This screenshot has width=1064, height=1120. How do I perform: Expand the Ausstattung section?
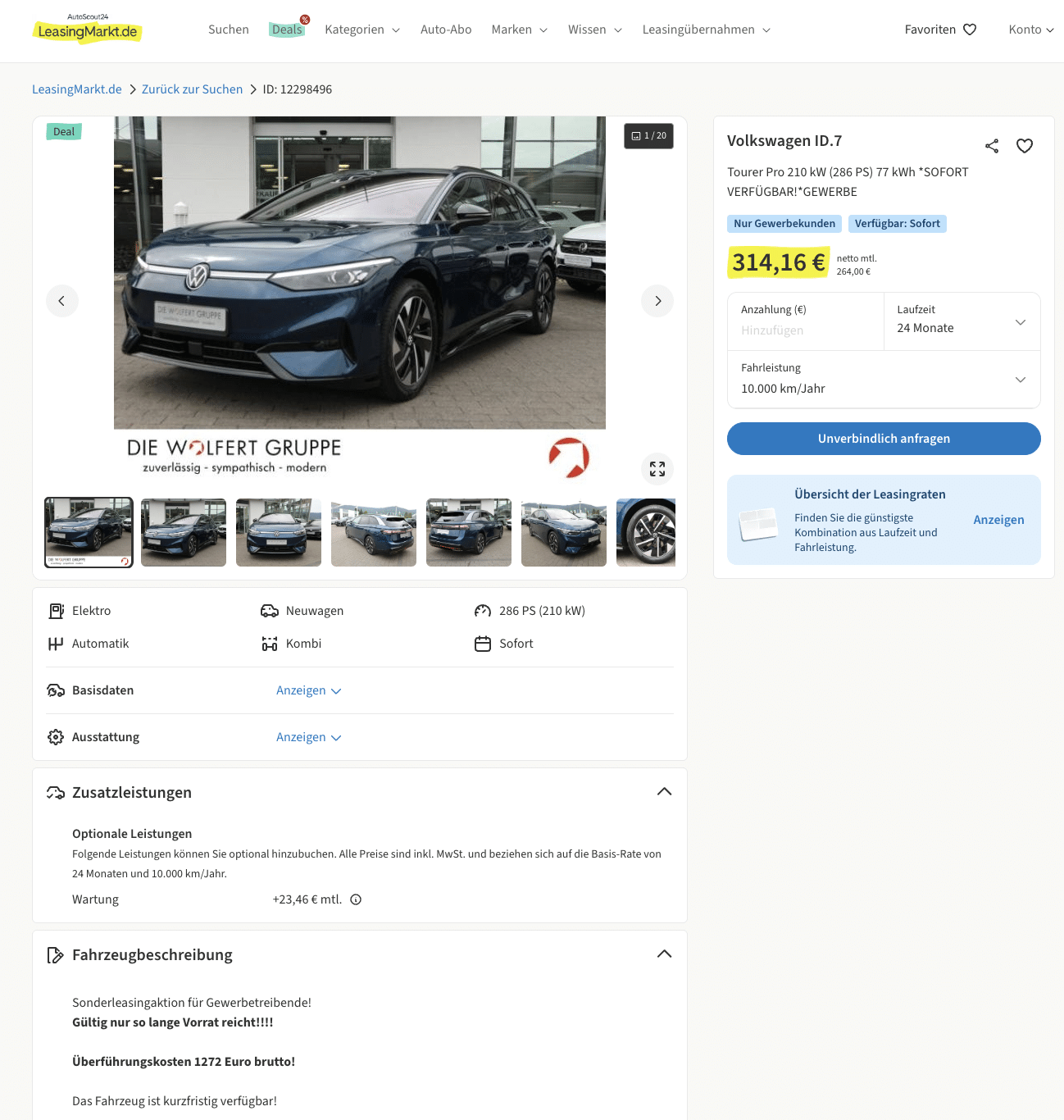308,737
